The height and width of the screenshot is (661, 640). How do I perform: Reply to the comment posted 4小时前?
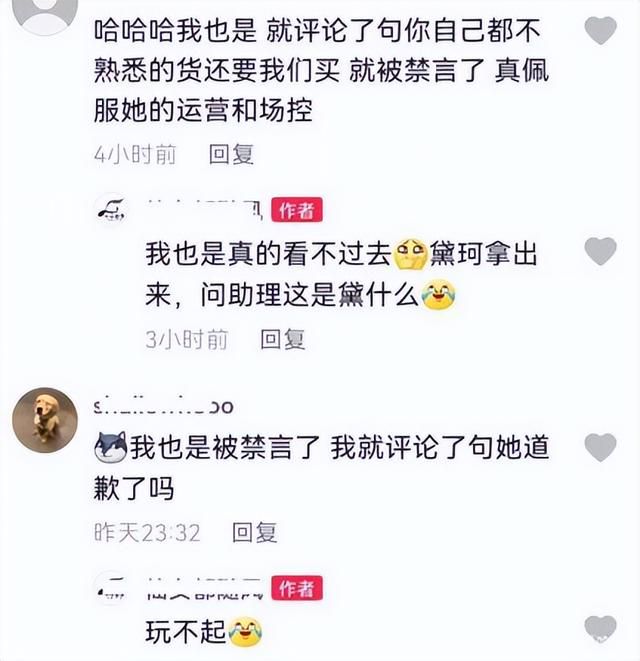231,154
